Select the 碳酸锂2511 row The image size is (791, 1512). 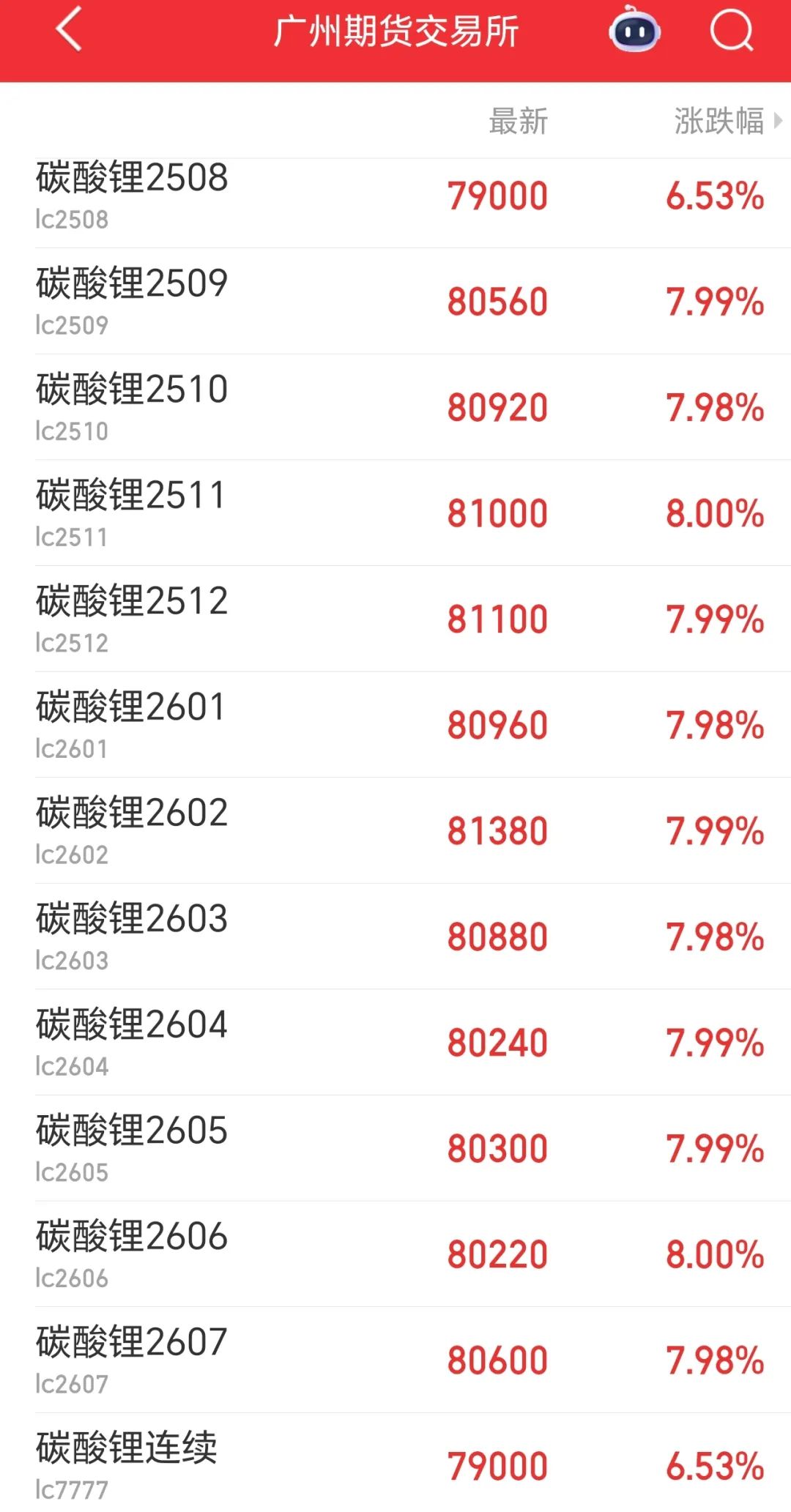(x=395, y=513)
